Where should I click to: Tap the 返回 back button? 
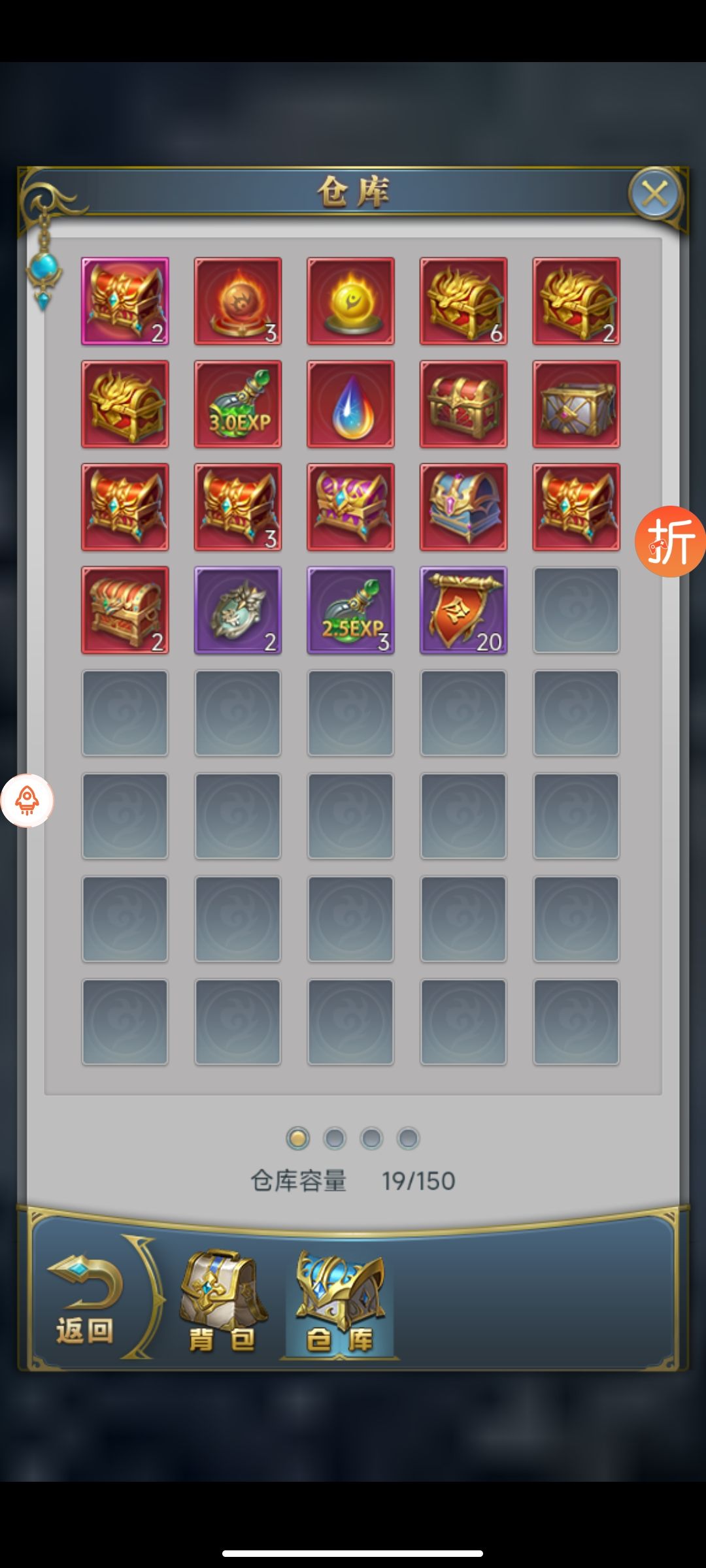coord(85,1300)
